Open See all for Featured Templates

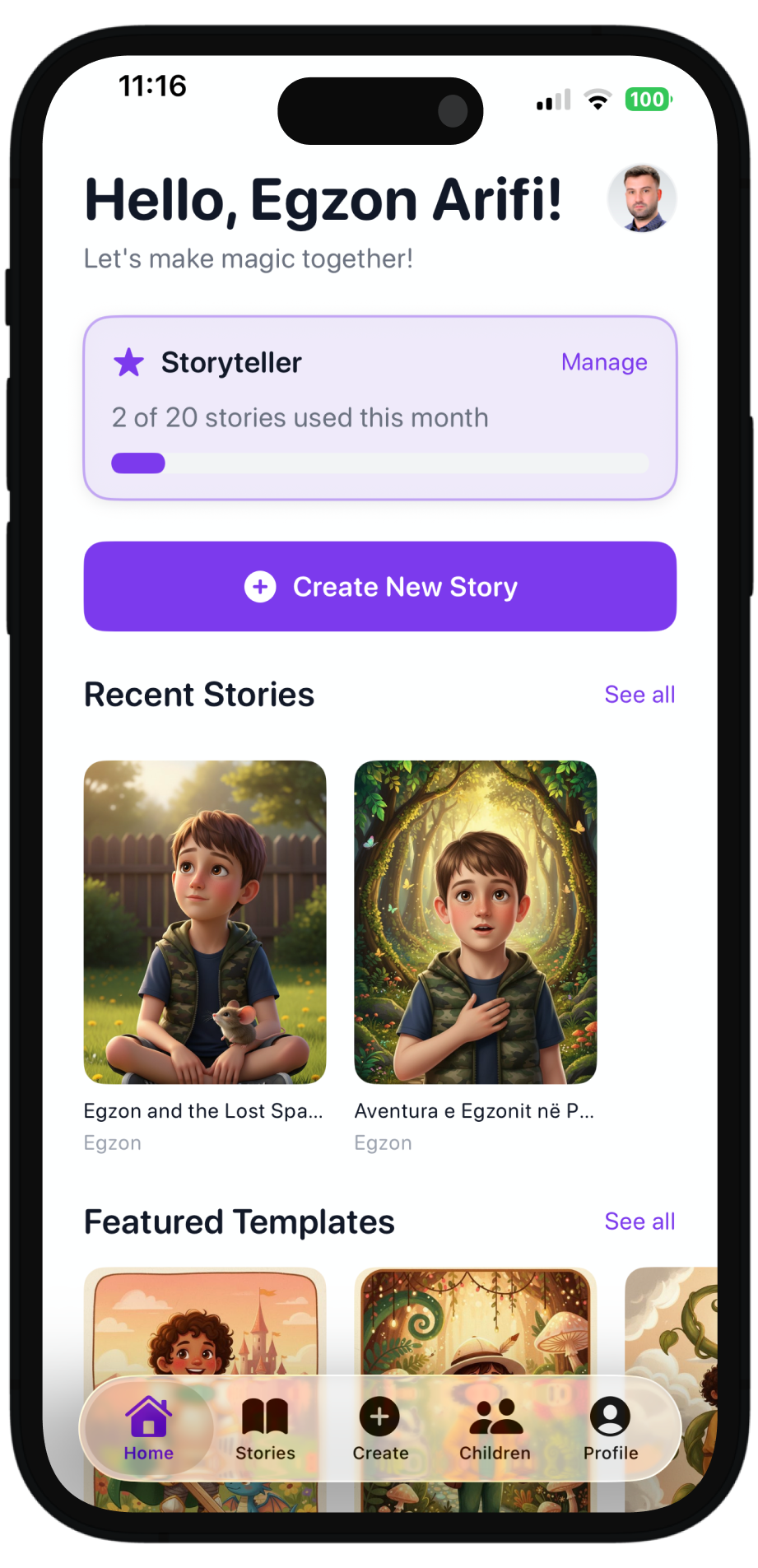[639, 1221]
